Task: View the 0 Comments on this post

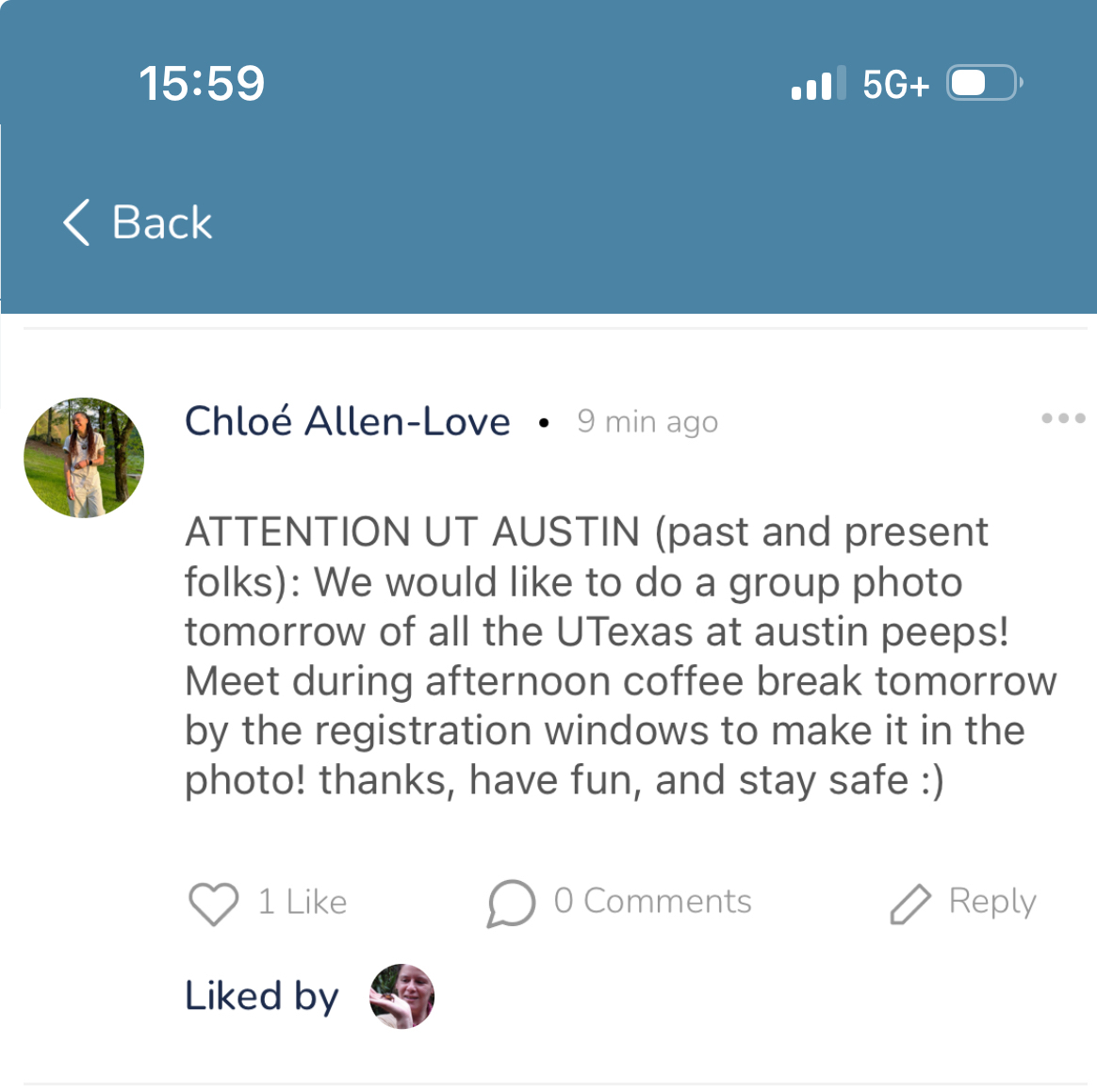Action: click(x=620, y=903)
